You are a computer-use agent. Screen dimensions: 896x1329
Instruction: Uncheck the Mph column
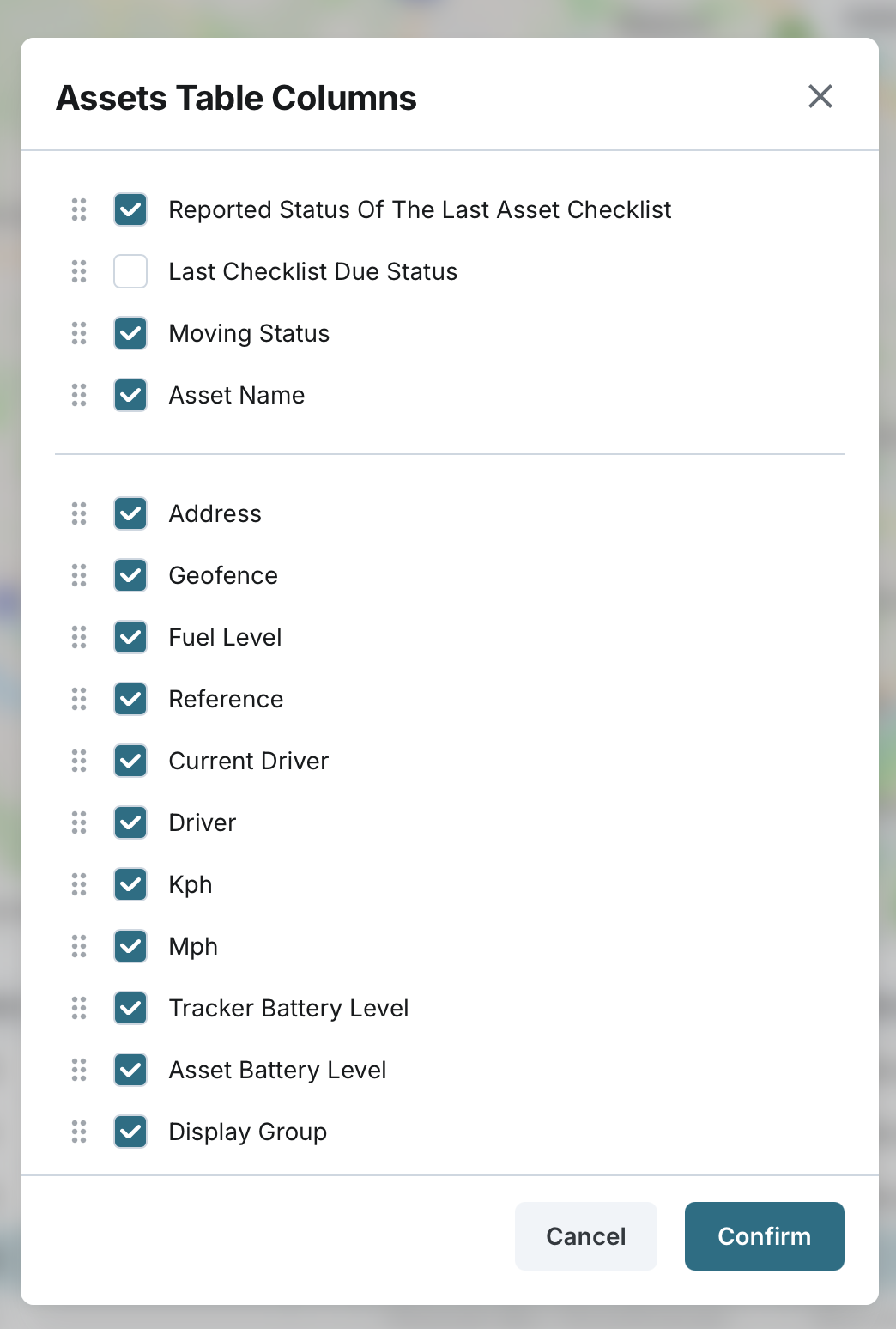pyautogui.click(x=130, y=946)
